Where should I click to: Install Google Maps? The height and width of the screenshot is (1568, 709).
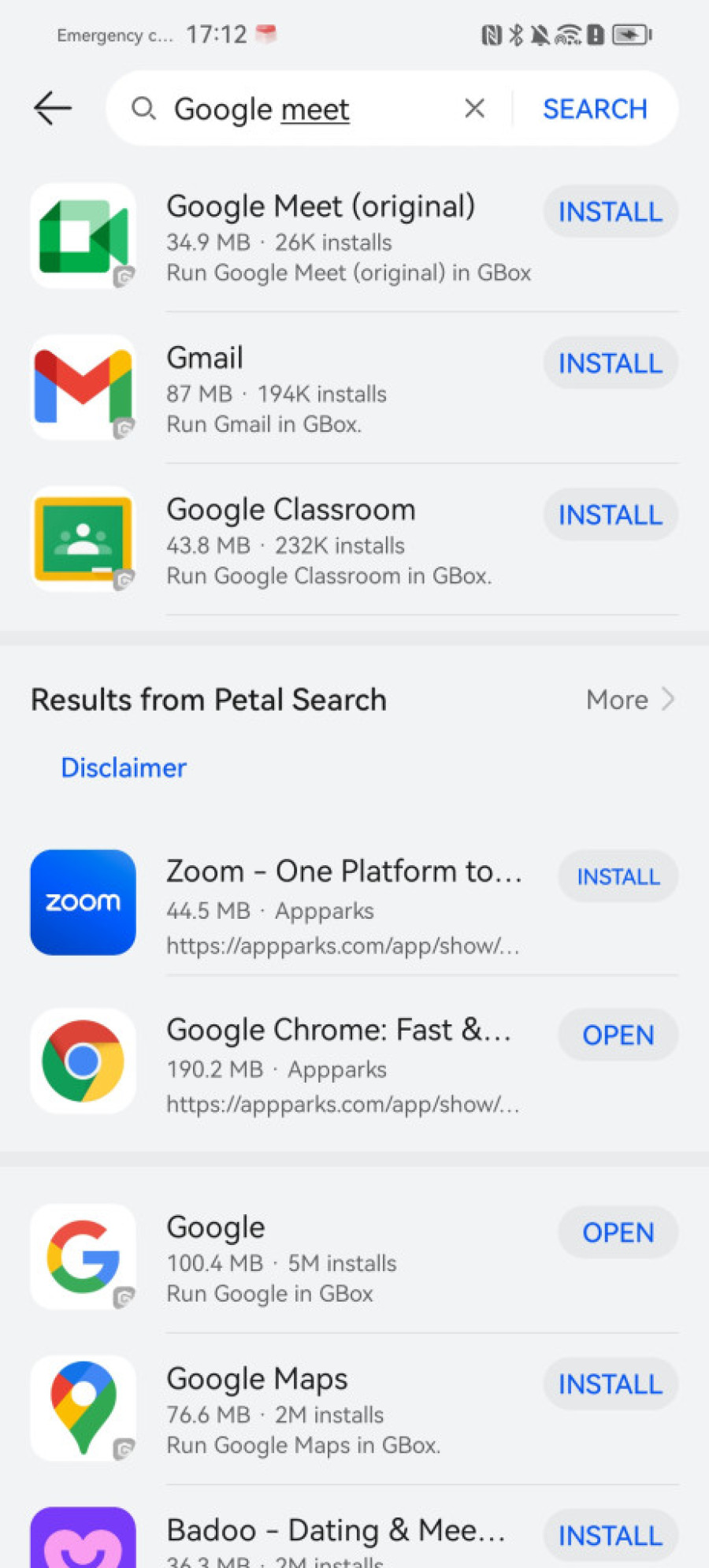(610, 1384)
